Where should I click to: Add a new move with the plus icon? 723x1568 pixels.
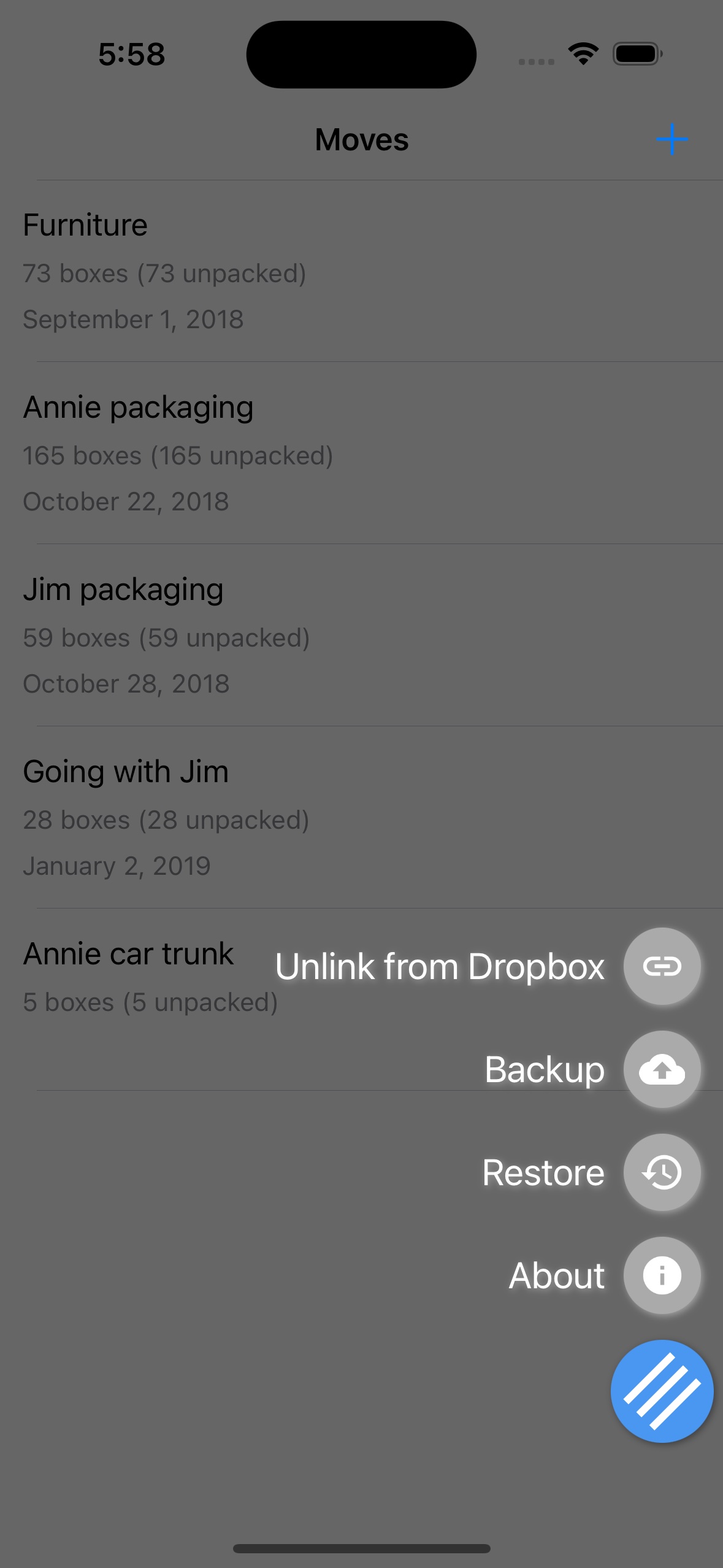(x=671, y=139)
